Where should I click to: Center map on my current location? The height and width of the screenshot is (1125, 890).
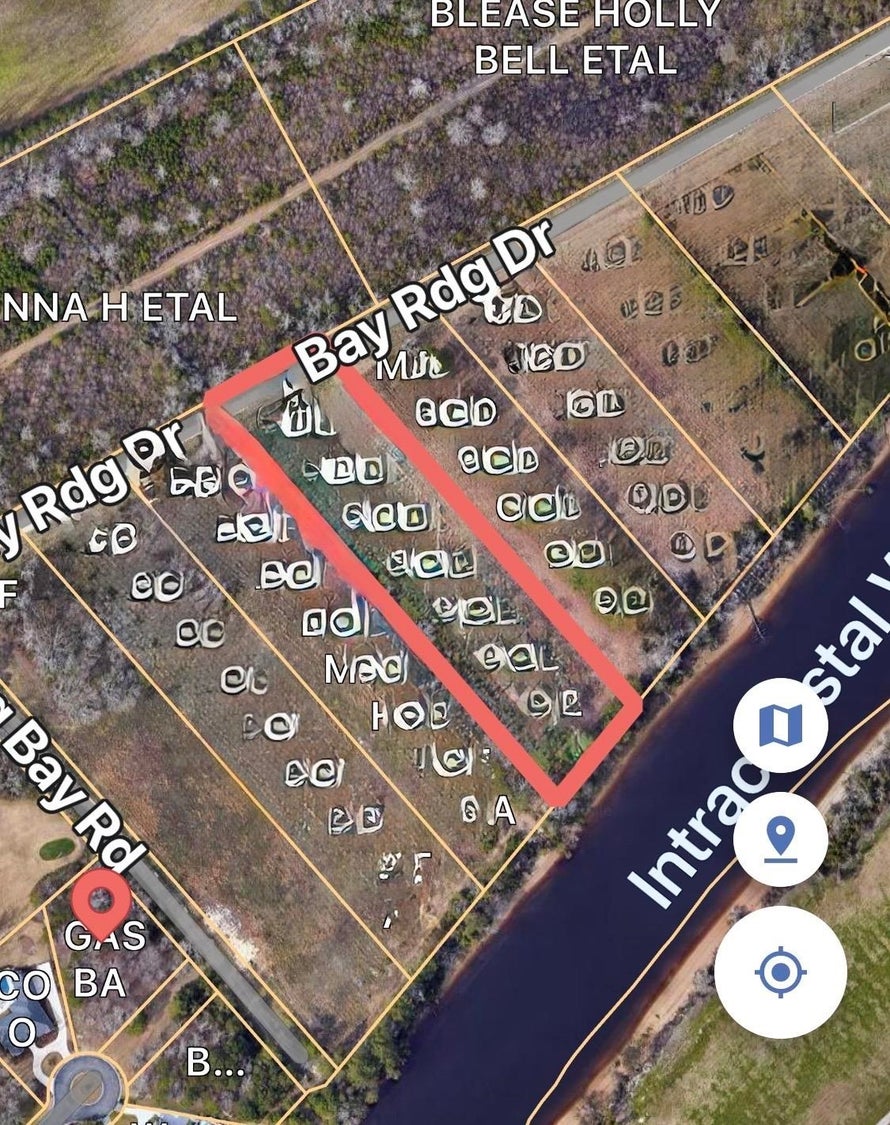pos(780,971)
